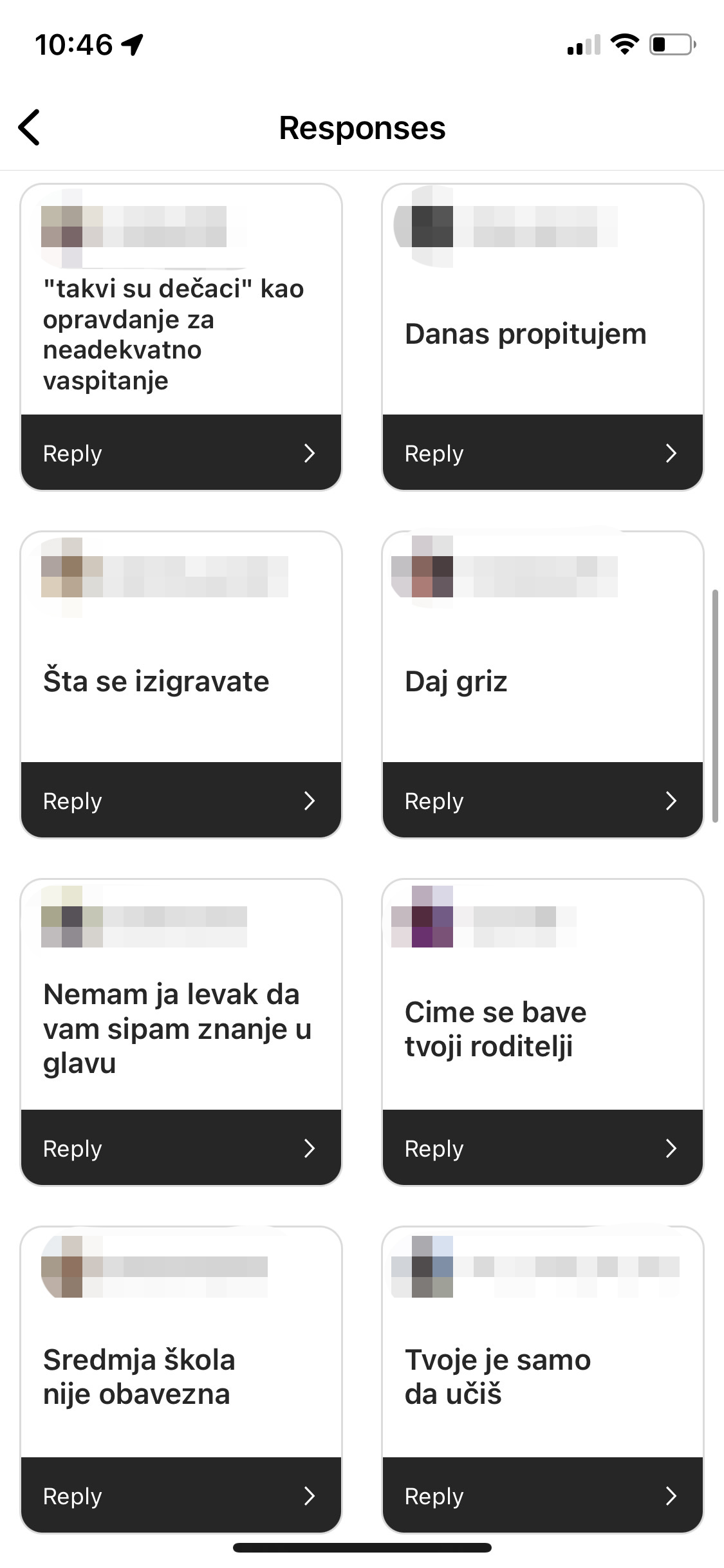Viewport: 724px width, 1568px height.
Task: Reply to "Sredmja škola nije obavezna"
Action: pos(181,1496)
